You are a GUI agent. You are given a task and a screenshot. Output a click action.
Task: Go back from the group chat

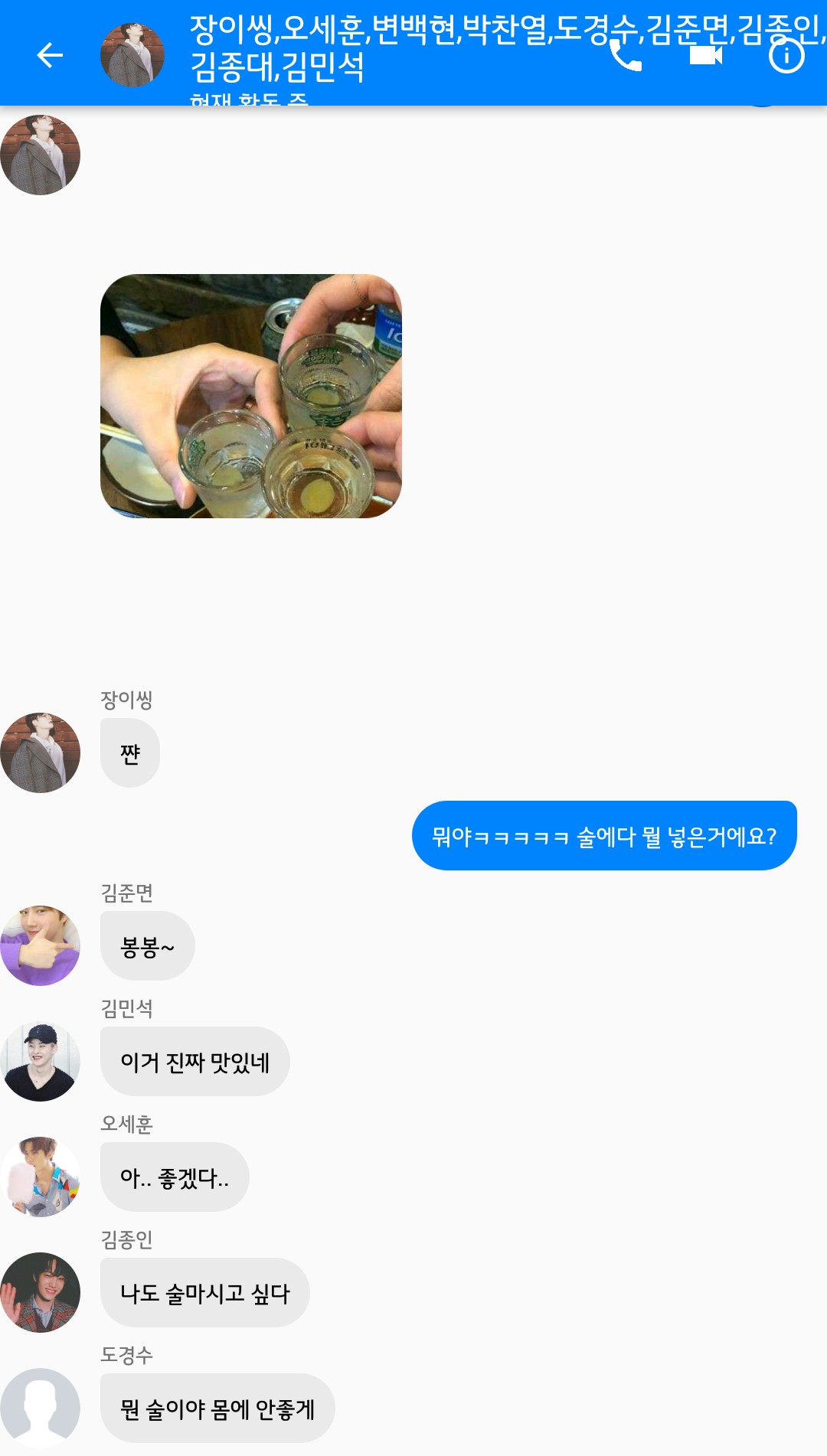(x=50, y=55)
